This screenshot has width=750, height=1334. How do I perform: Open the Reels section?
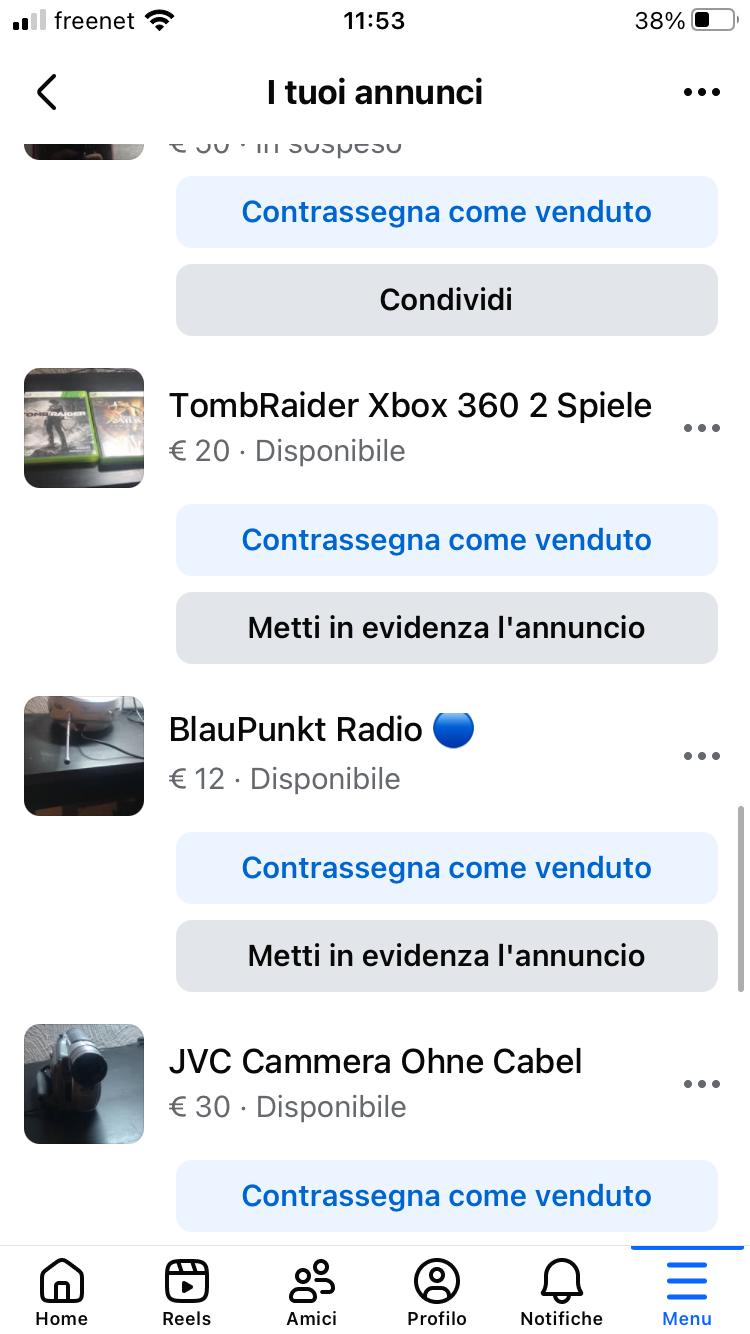(x=186, y=1290)
